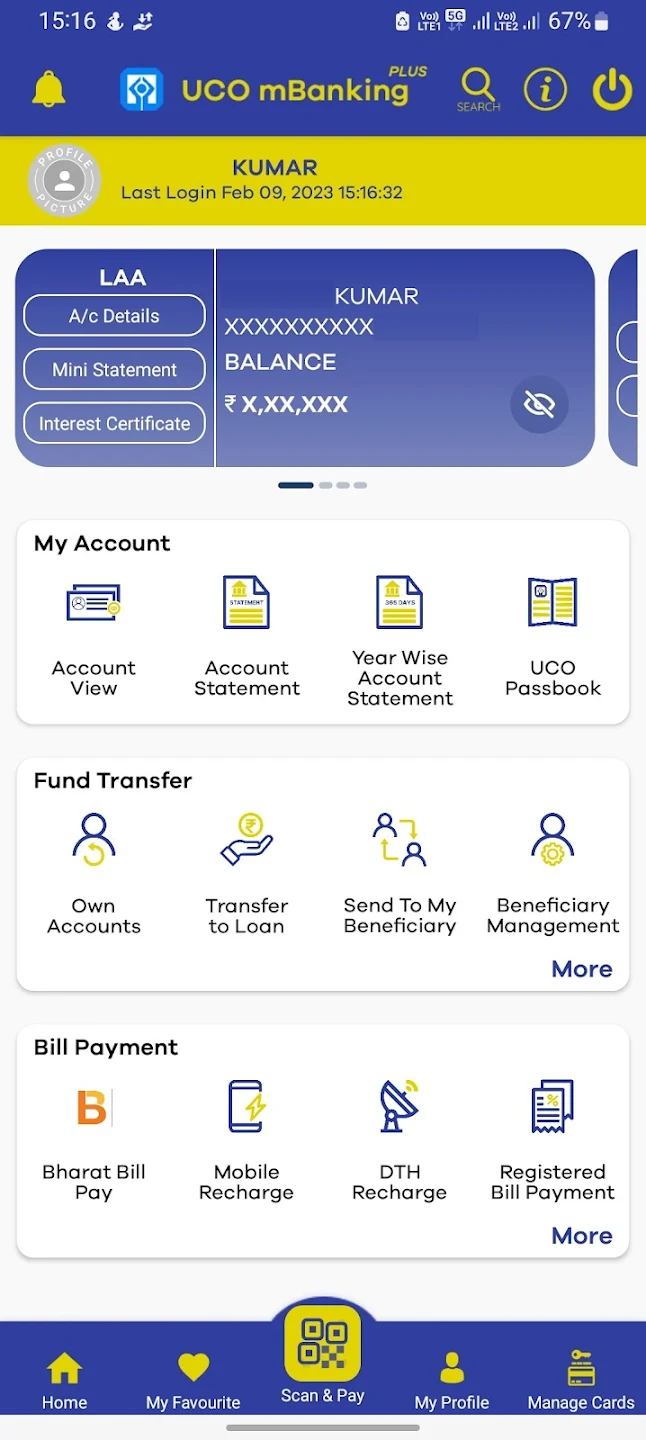The image size is (646, 1440).
Task: Open Account View
Action: pos(94,632)
